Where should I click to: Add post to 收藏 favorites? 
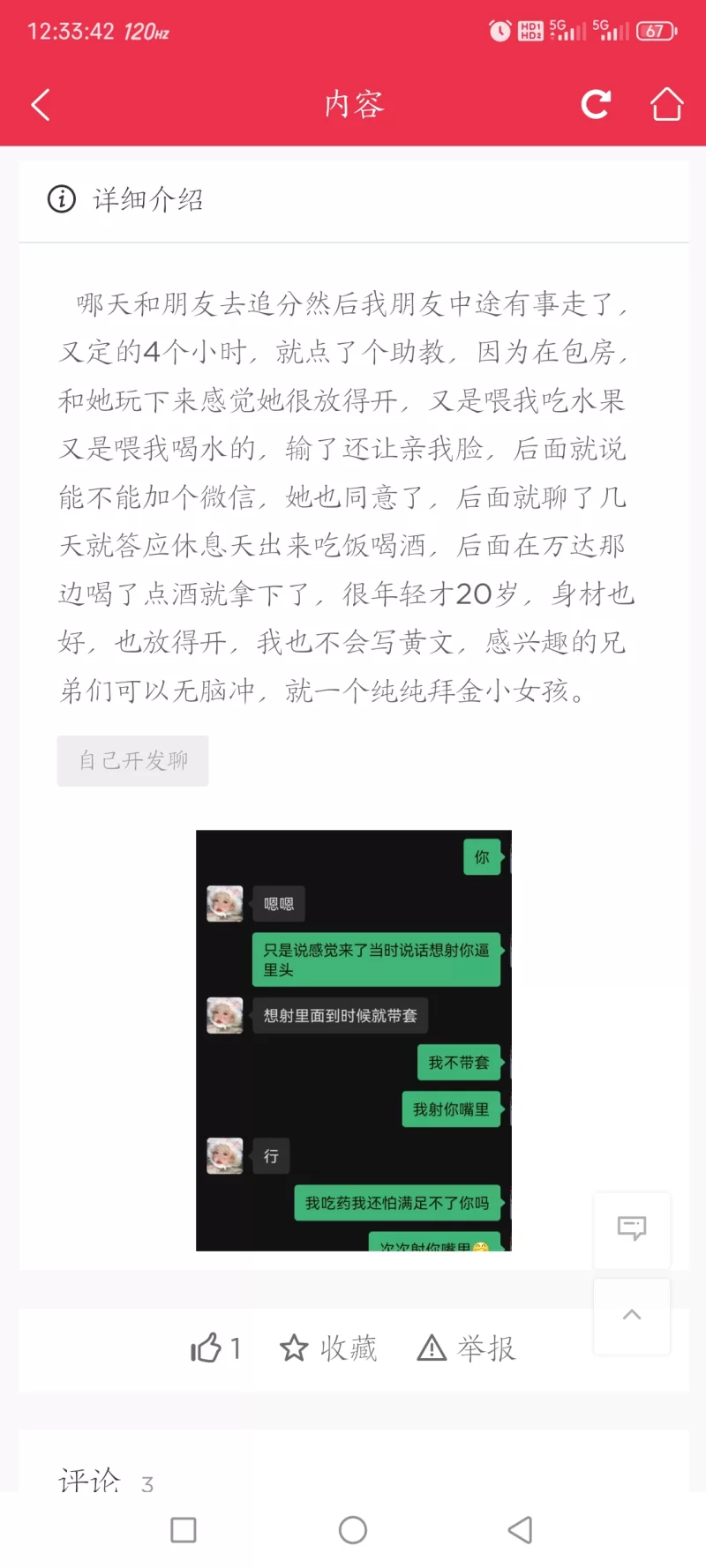point(328,1348)
